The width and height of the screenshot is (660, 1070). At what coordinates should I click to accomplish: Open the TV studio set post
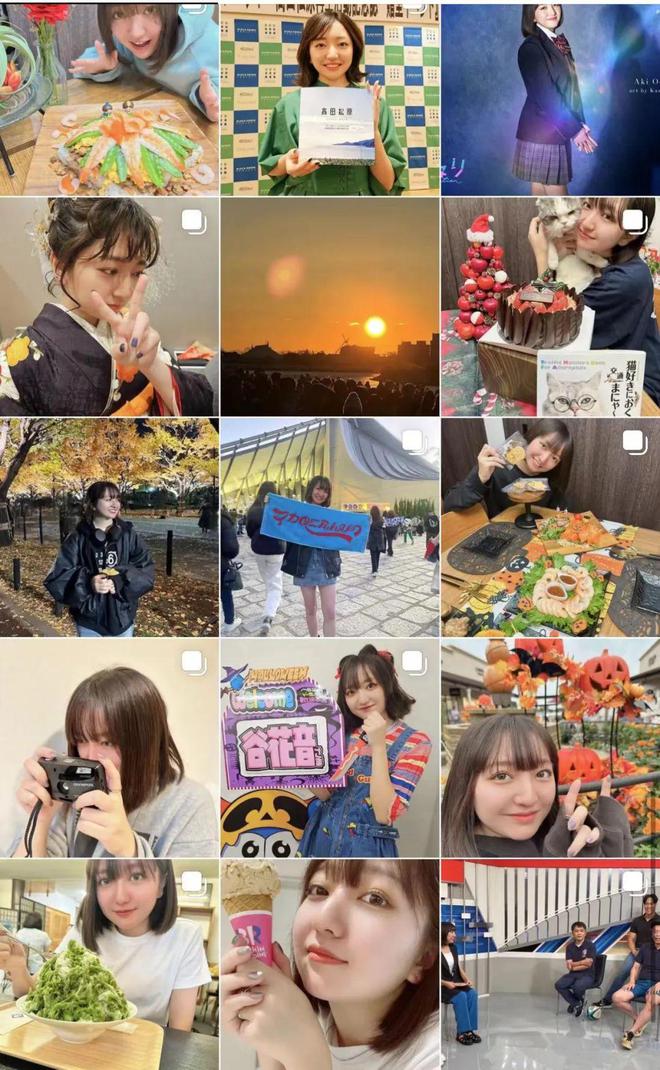pyautogui.click(x=550, y=964)
